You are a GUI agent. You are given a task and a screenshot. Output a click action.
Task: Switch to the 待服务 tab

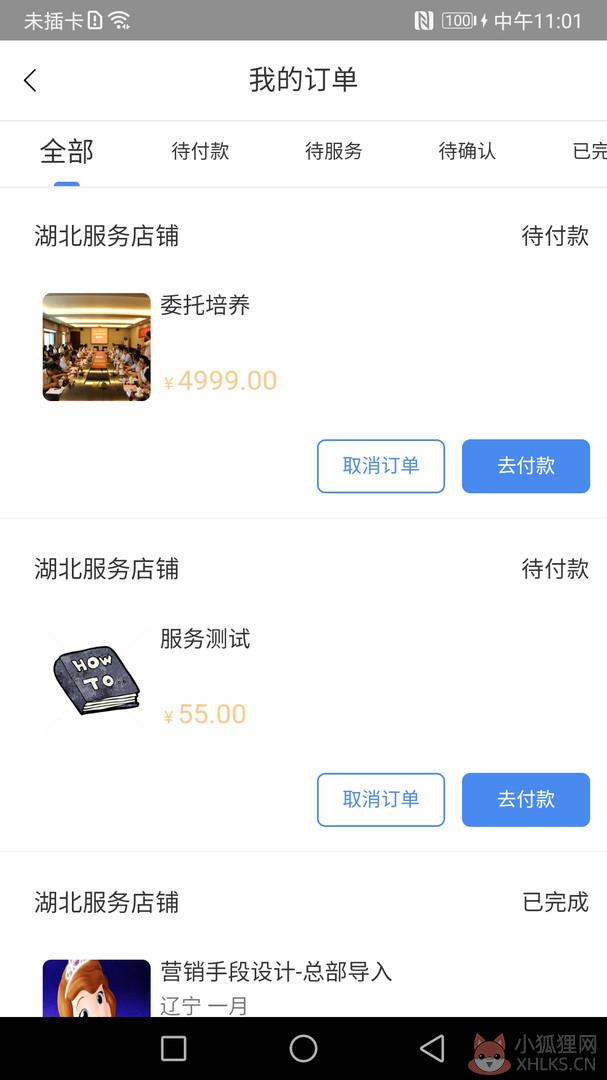[333, 151]
